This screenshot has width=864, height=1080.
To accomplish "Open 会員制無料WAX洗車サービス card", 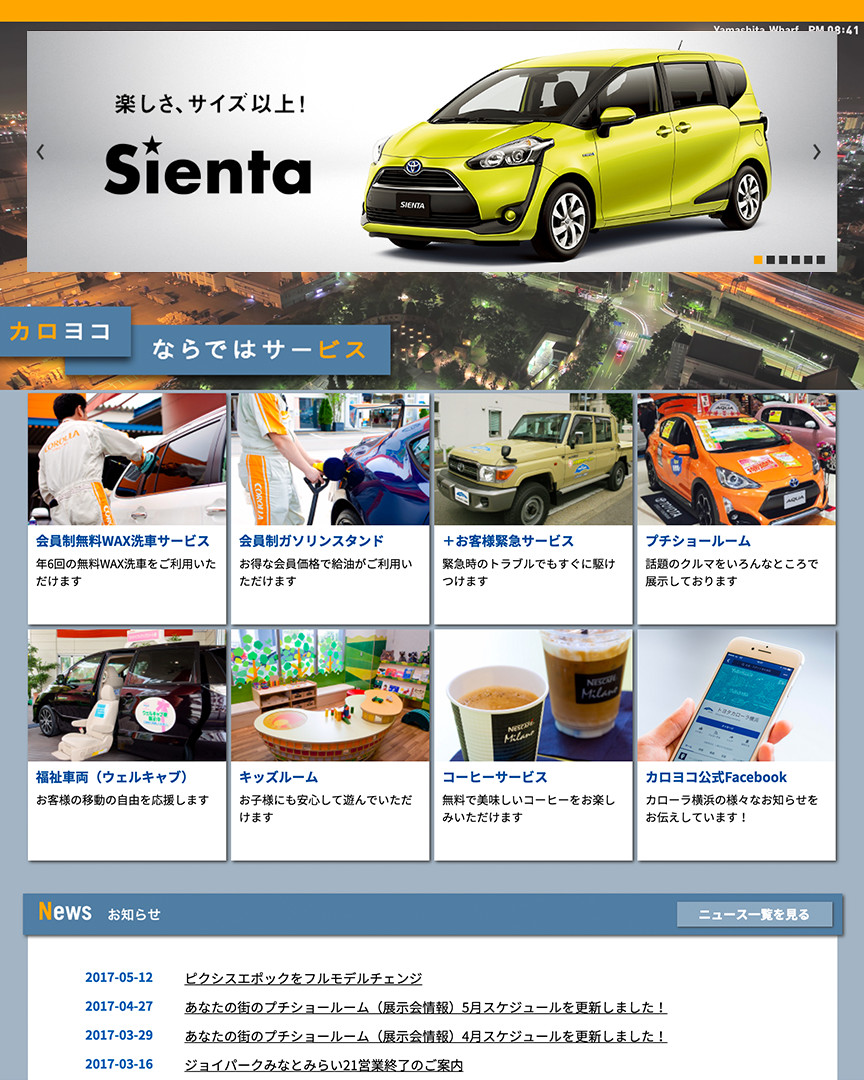I will pos(127,508).
